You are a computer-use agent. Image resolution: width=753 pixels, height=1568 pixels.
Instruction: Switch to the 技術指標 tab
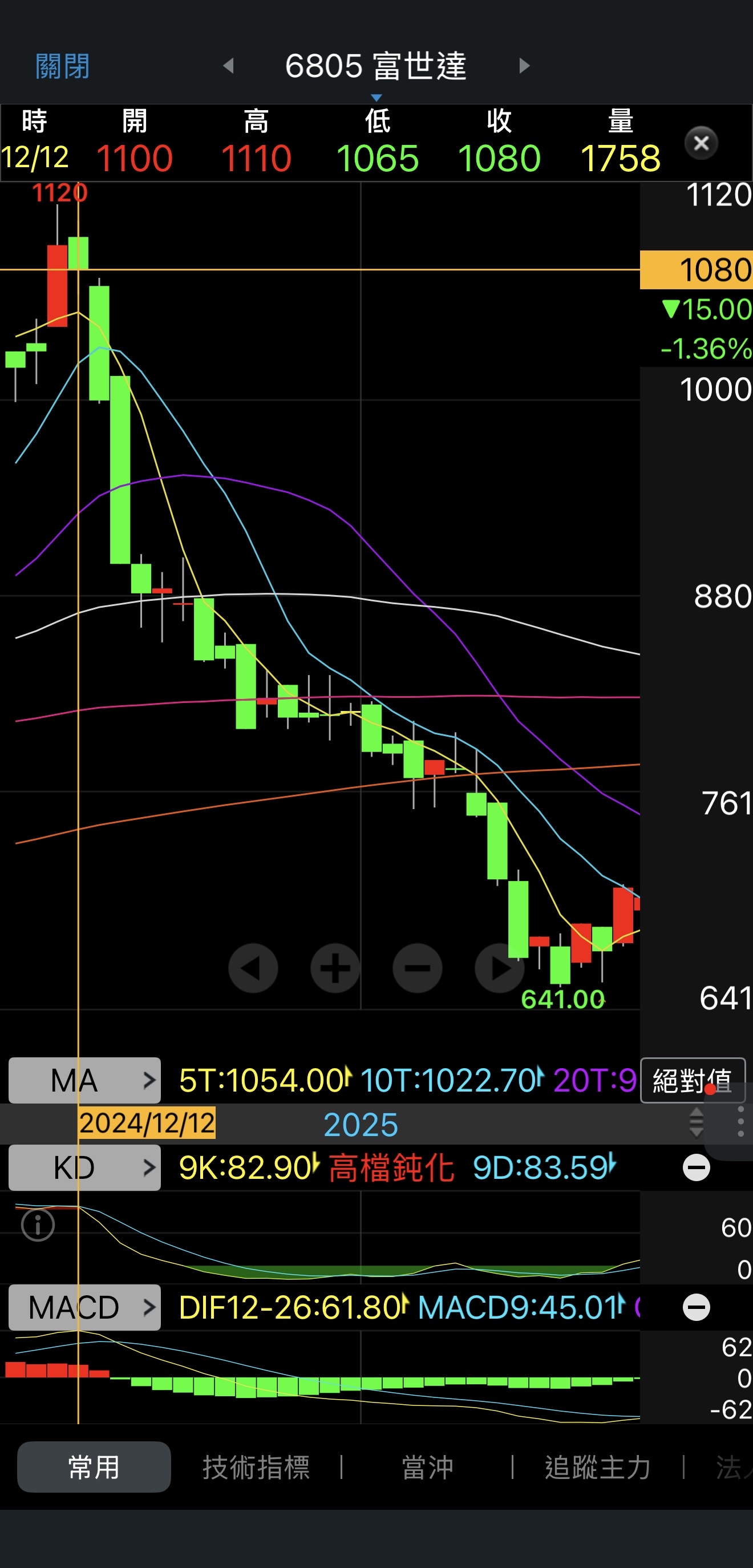256,1467
